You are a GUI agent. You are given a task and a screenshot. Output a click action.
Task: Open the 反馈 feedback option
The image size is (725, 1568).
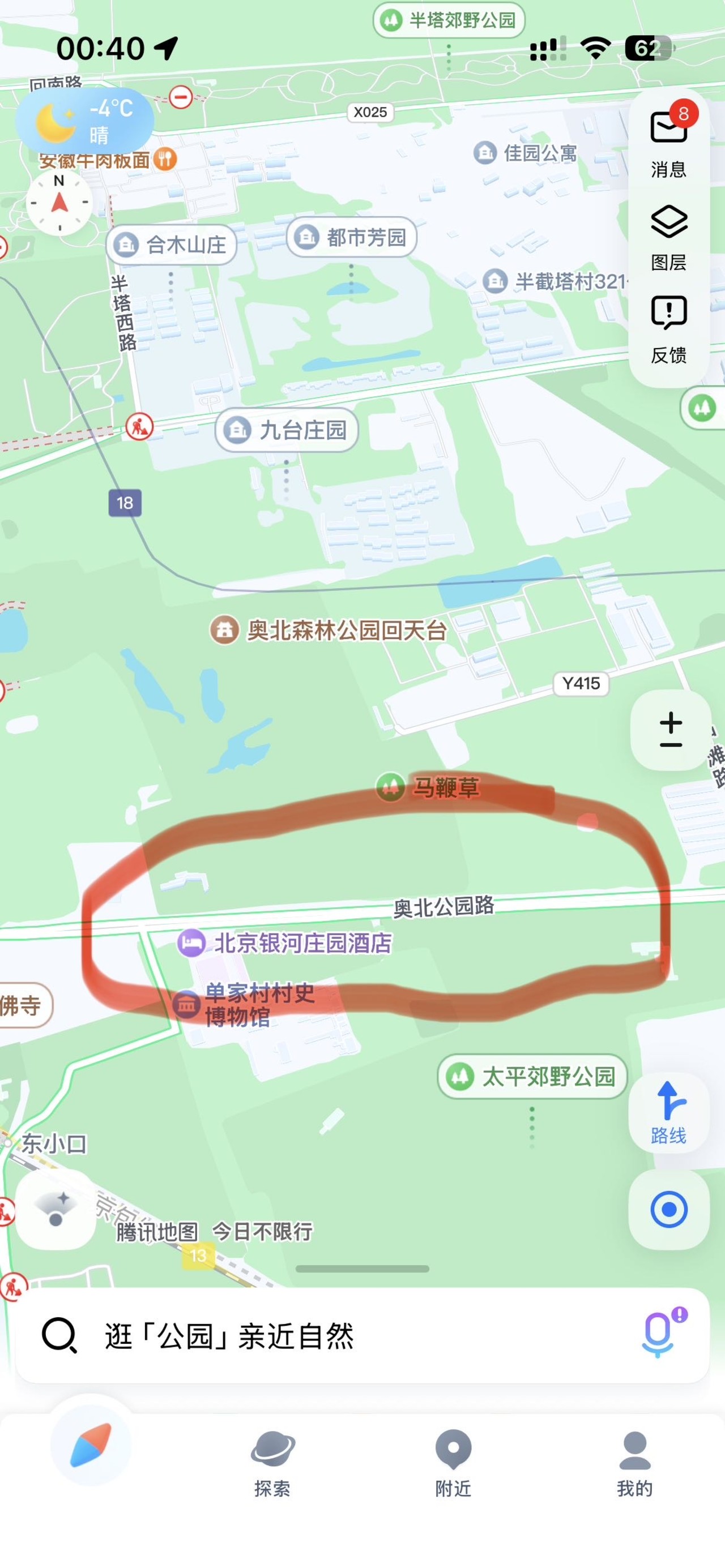click(x=668, y=329)
